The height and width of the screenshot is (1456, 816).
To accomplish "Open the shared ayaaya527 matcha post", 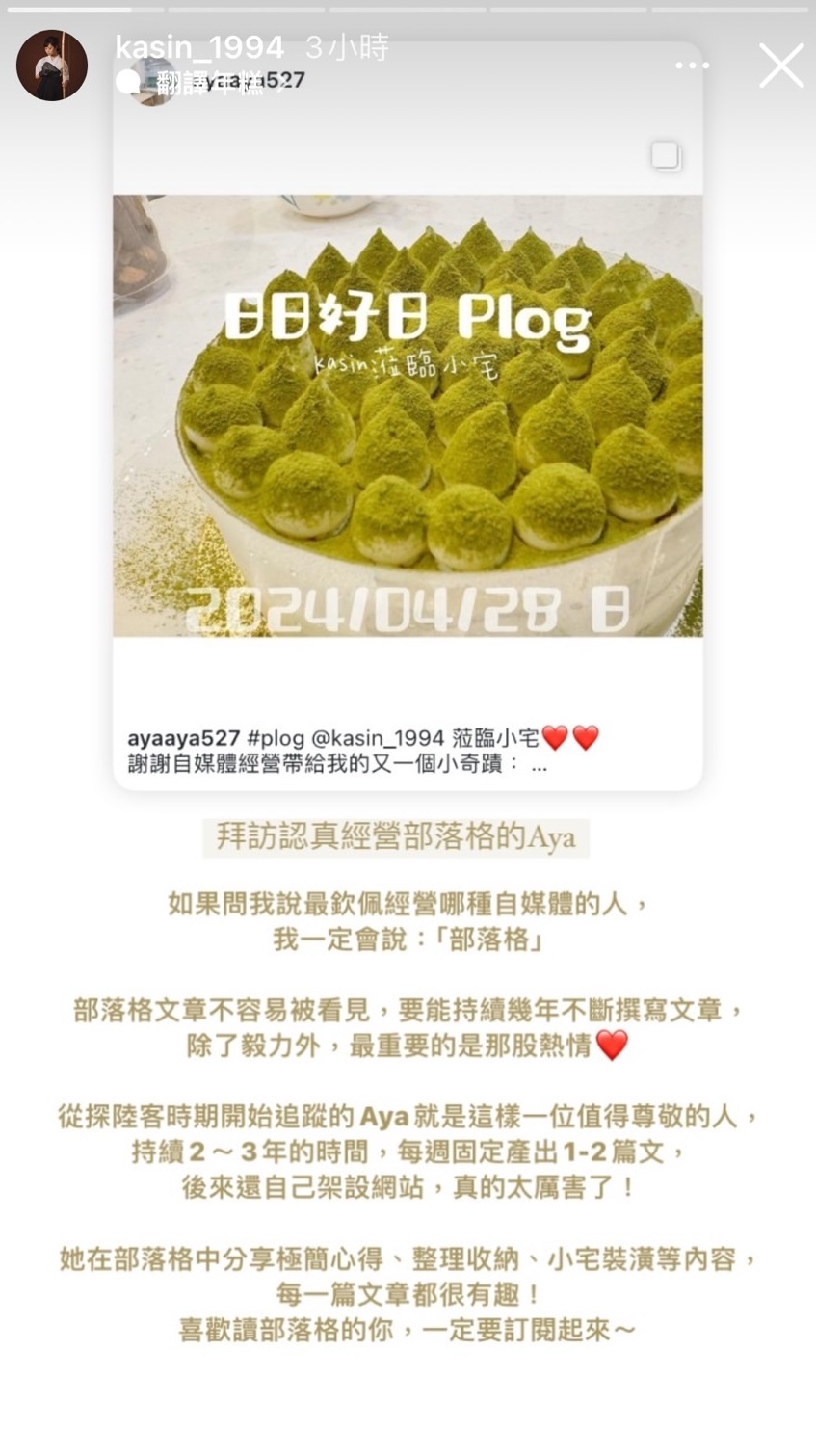I will tap(408, 414).
